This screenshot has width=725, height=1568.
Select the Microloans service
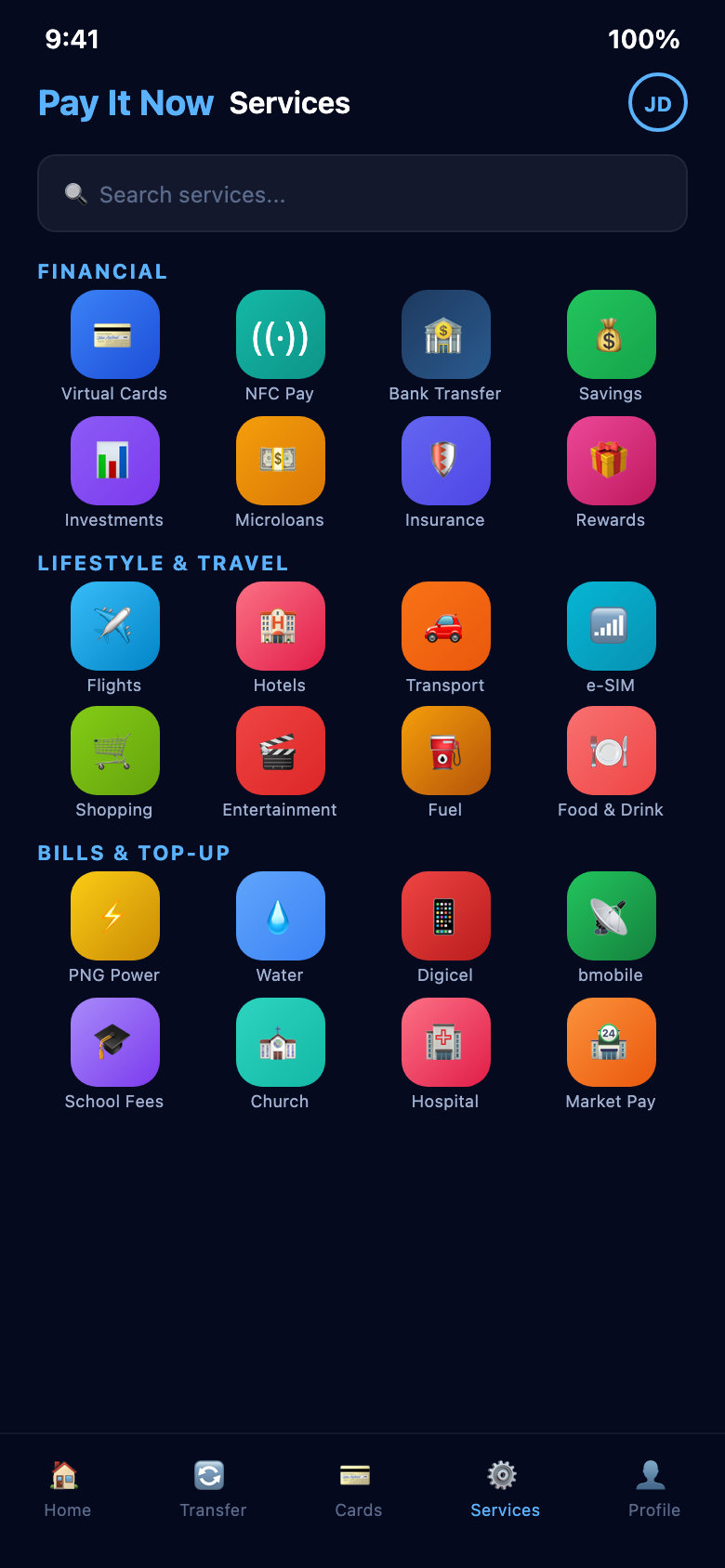280,461
